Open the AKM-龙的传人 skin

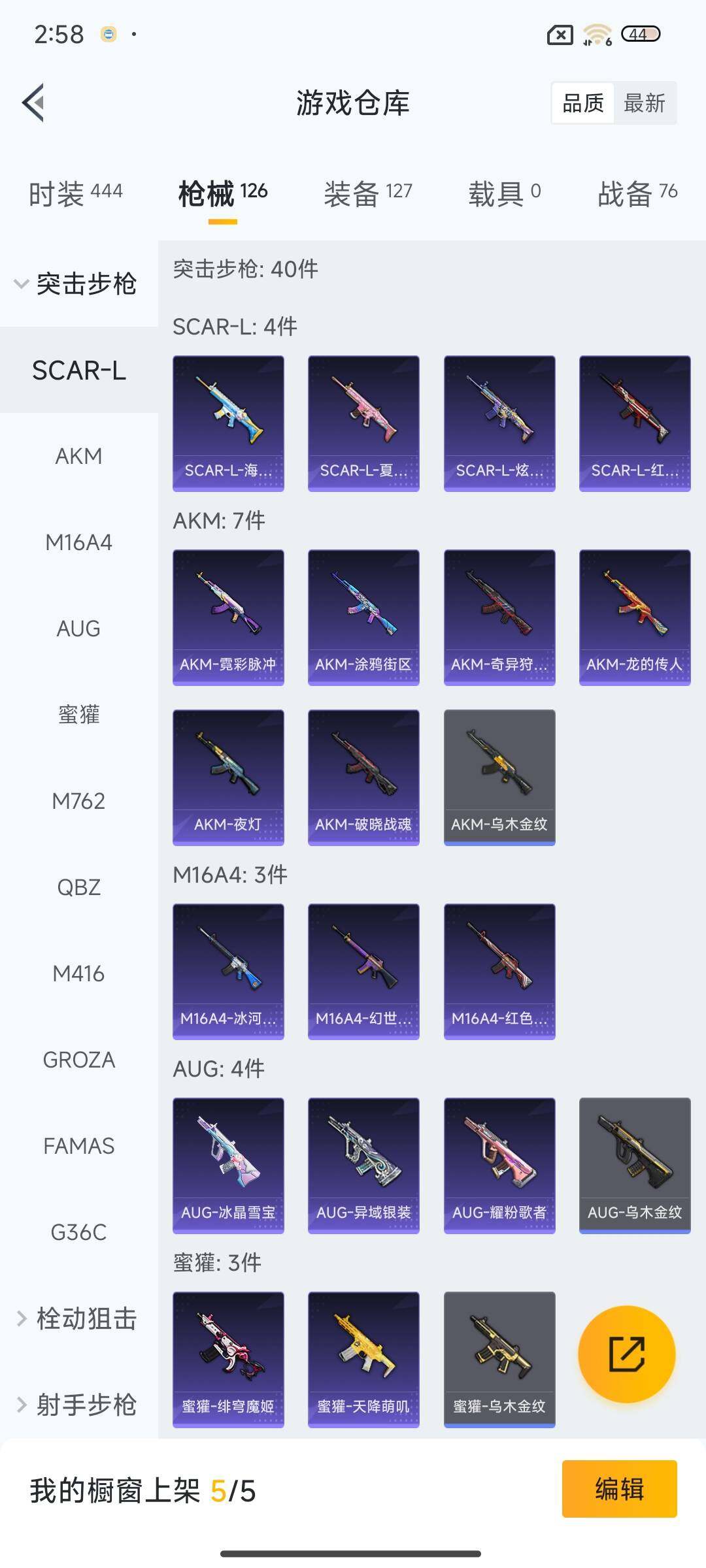[635, 617]
